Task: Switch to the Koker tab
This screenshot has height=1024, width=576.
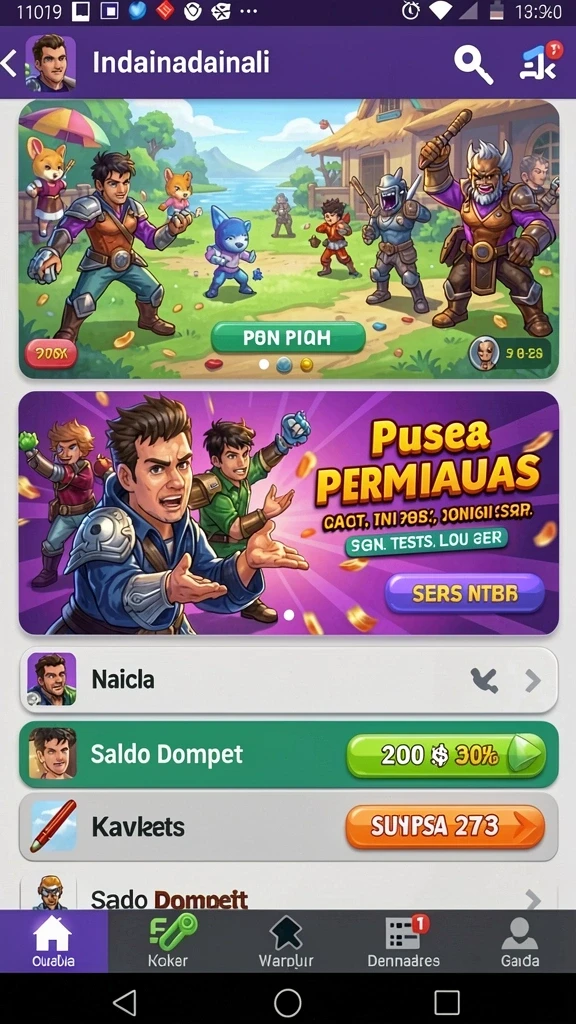Action: [168, 941]
